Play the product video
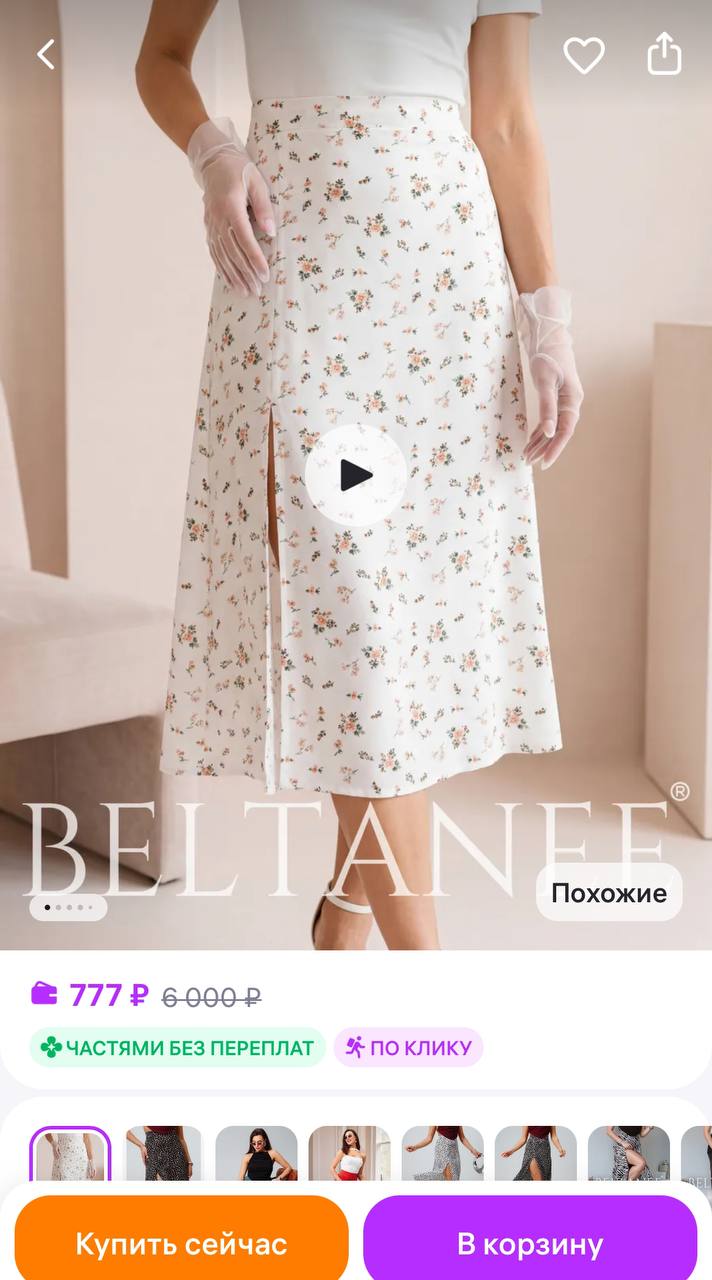The width and height of the screenshot is (712, 1280). click(x=355, y=475)
